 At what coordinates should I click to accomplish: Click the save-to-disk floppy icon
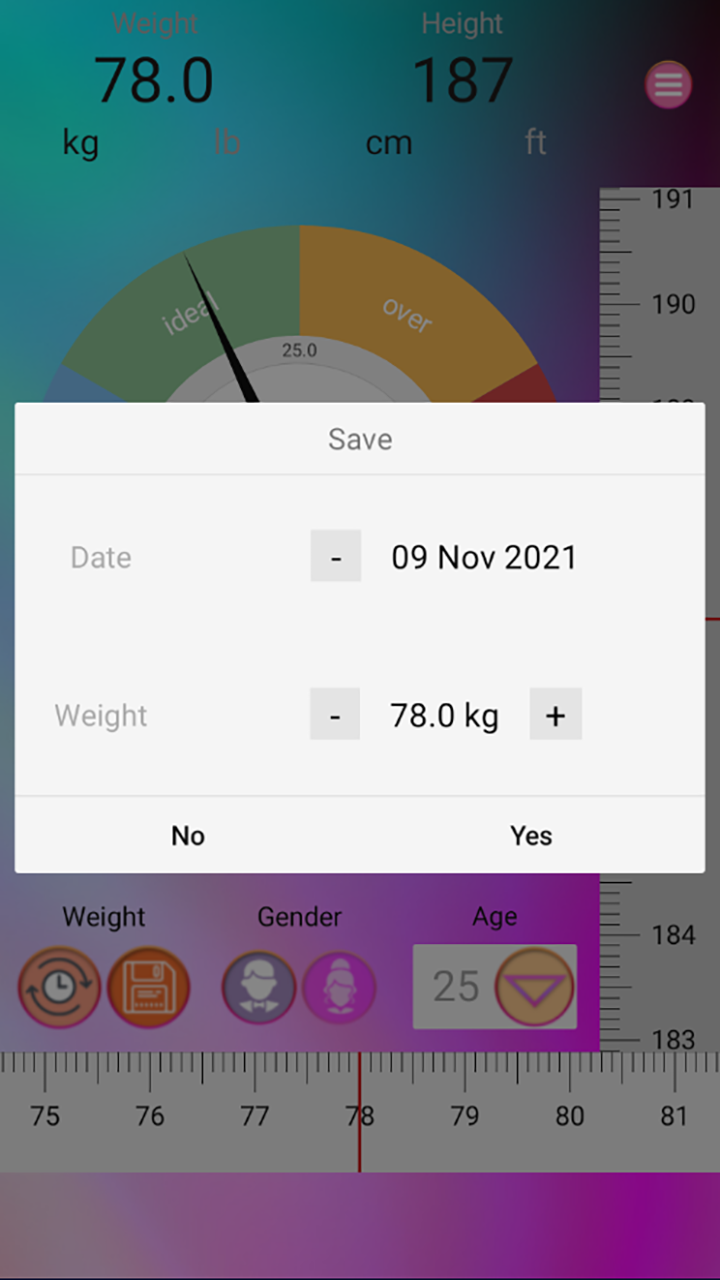coord(148,986)
